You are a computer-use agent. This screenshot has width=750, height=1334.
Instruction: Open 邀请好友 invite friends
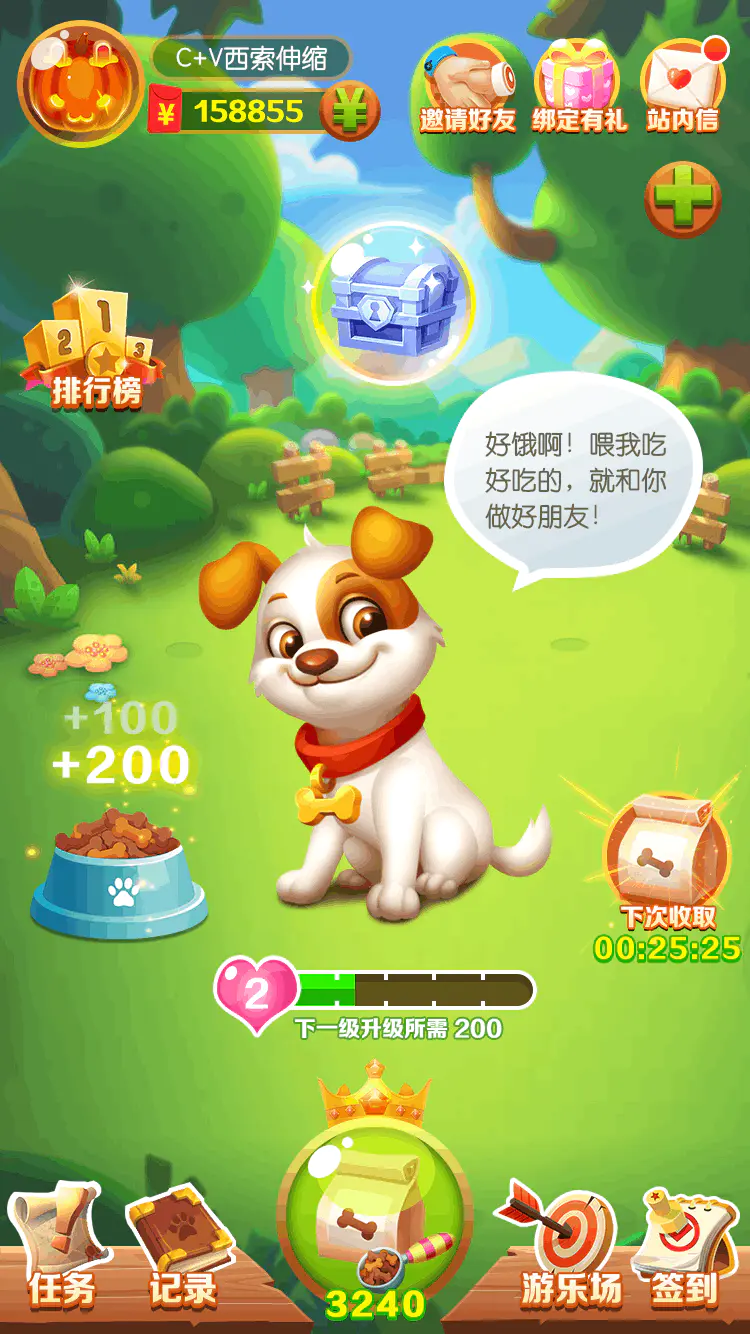(467, 88)
